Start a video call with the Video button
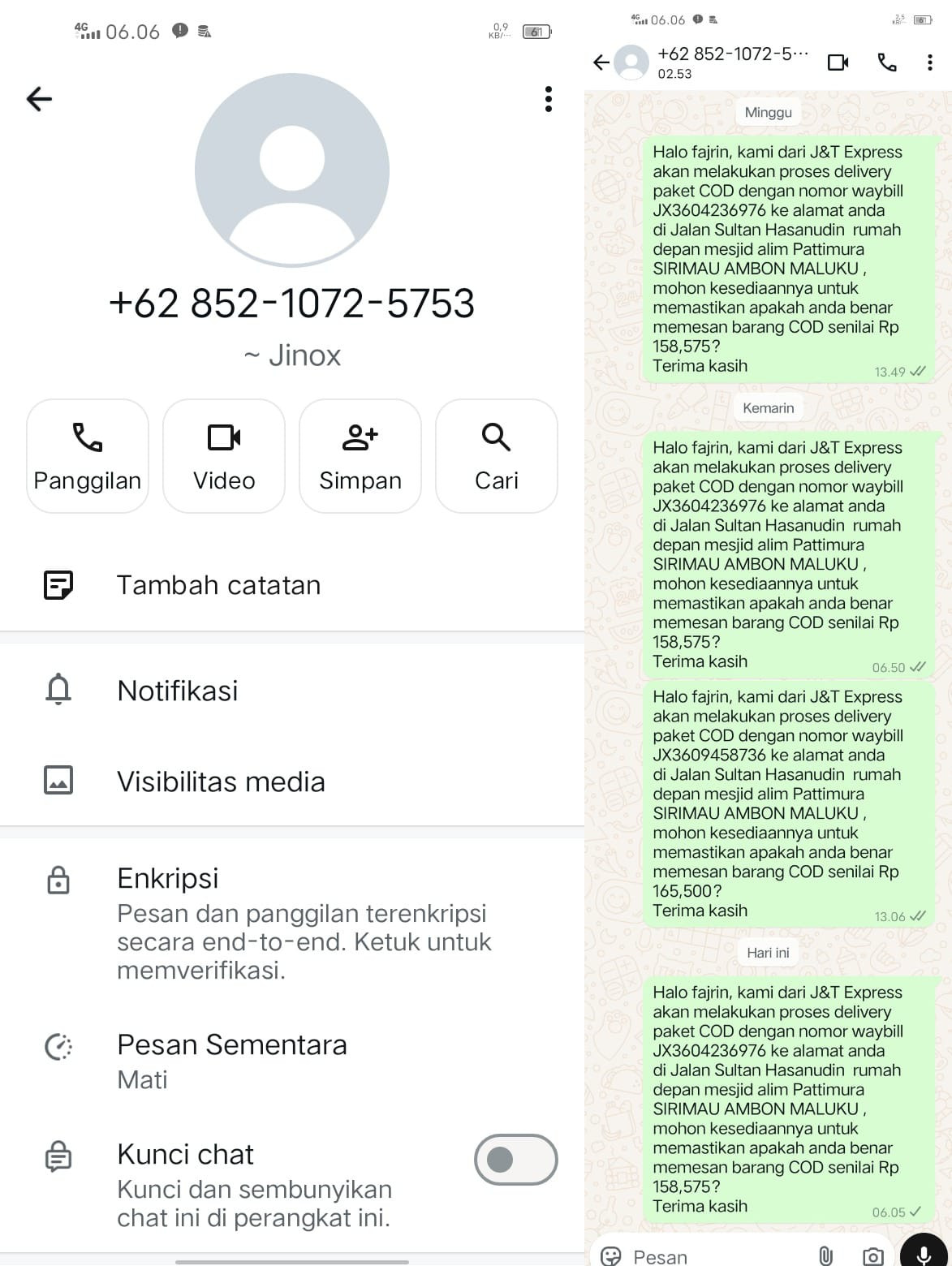This screenshot has height=1266, width=952. point(224,456)
